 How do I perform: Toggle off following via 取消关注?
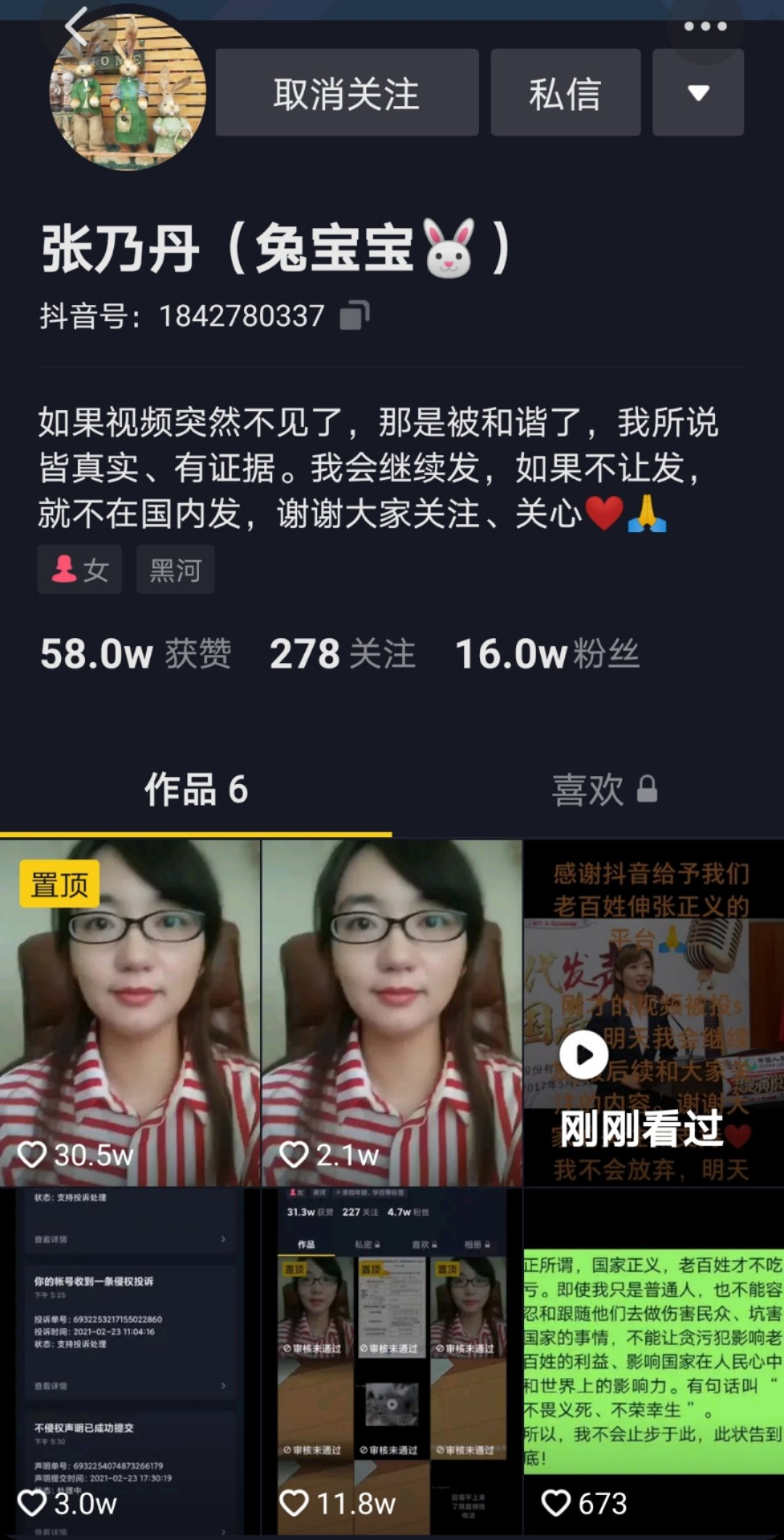347,93
